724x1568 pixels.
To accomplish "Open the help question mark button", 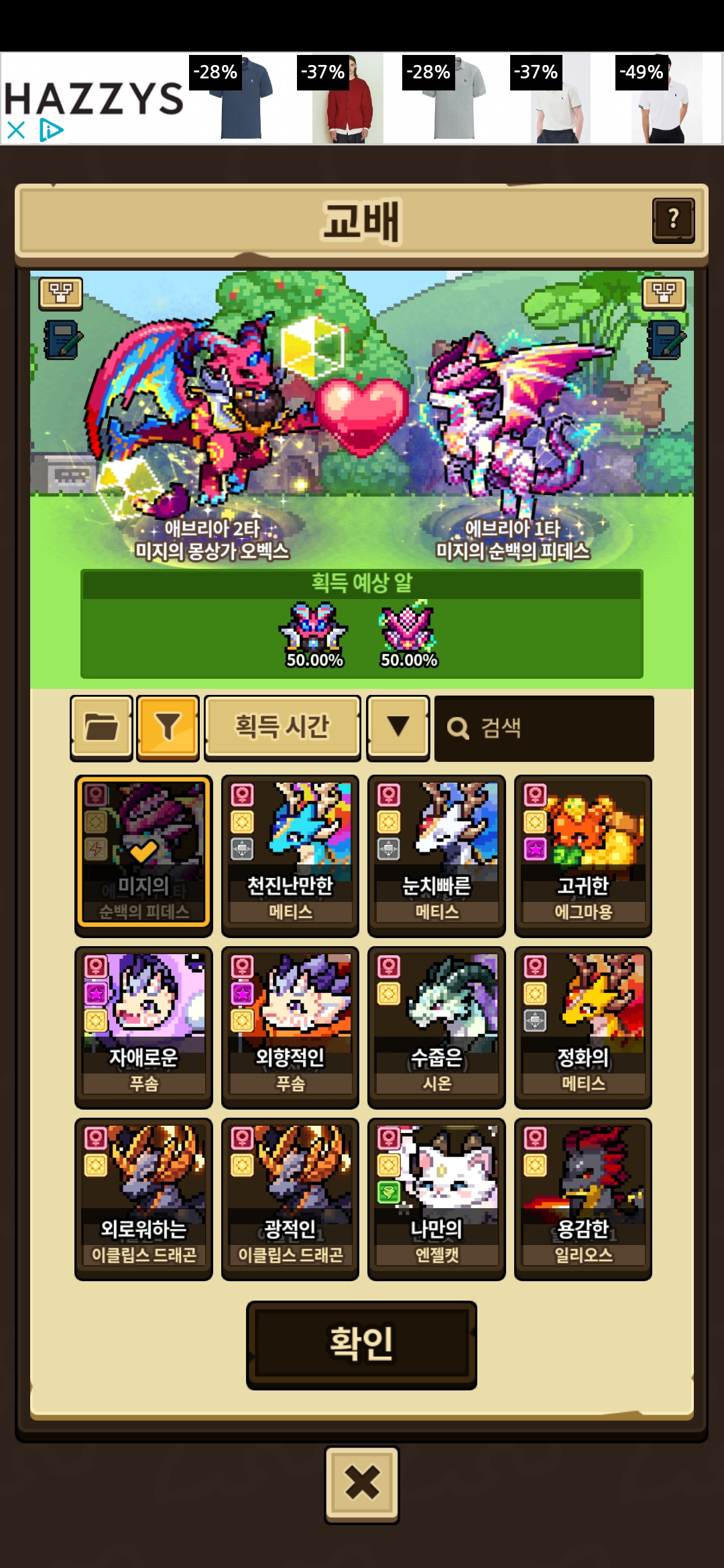I will 673,219.
